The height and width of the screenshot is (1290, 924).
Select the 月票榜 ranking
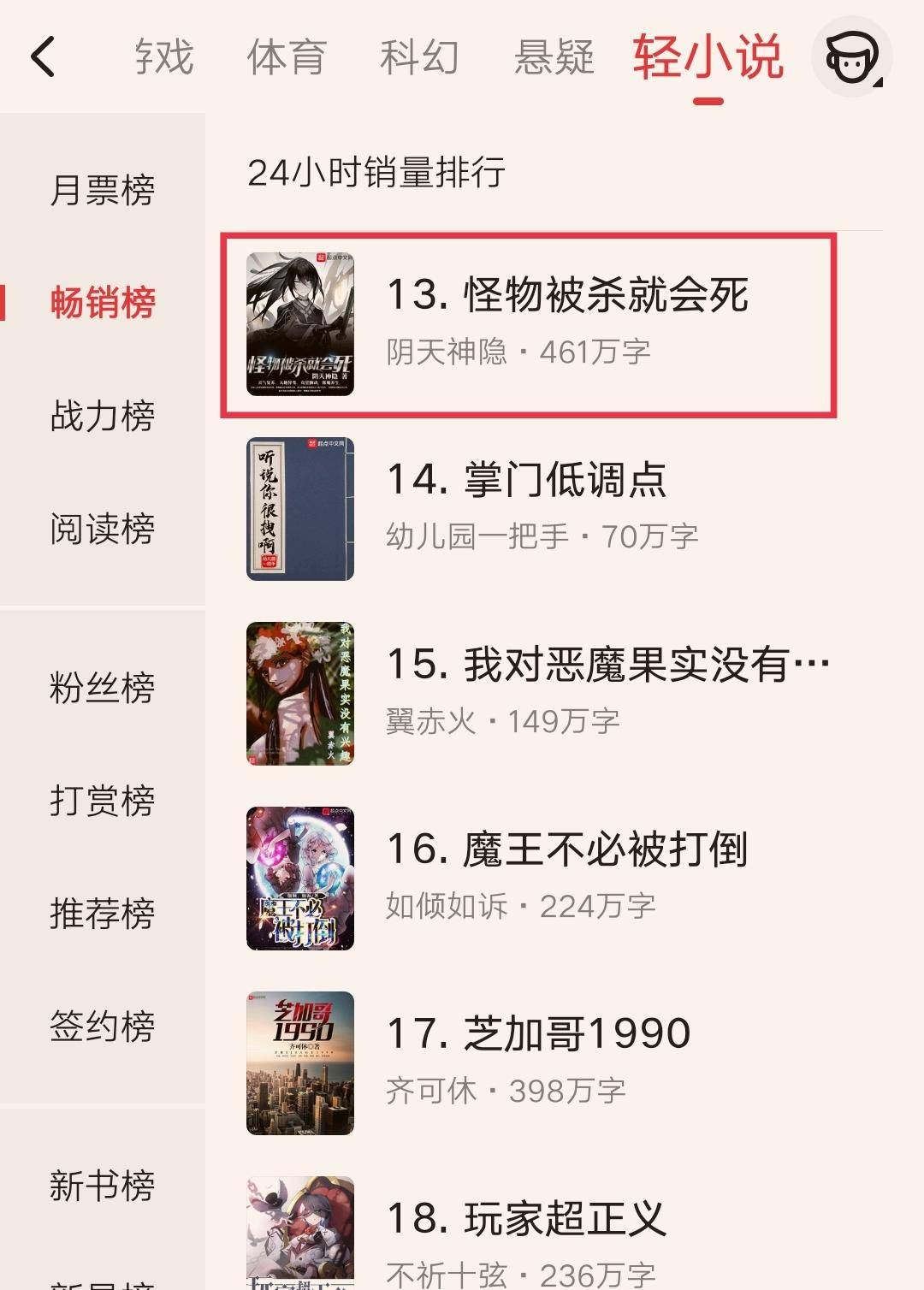(103, 190)
